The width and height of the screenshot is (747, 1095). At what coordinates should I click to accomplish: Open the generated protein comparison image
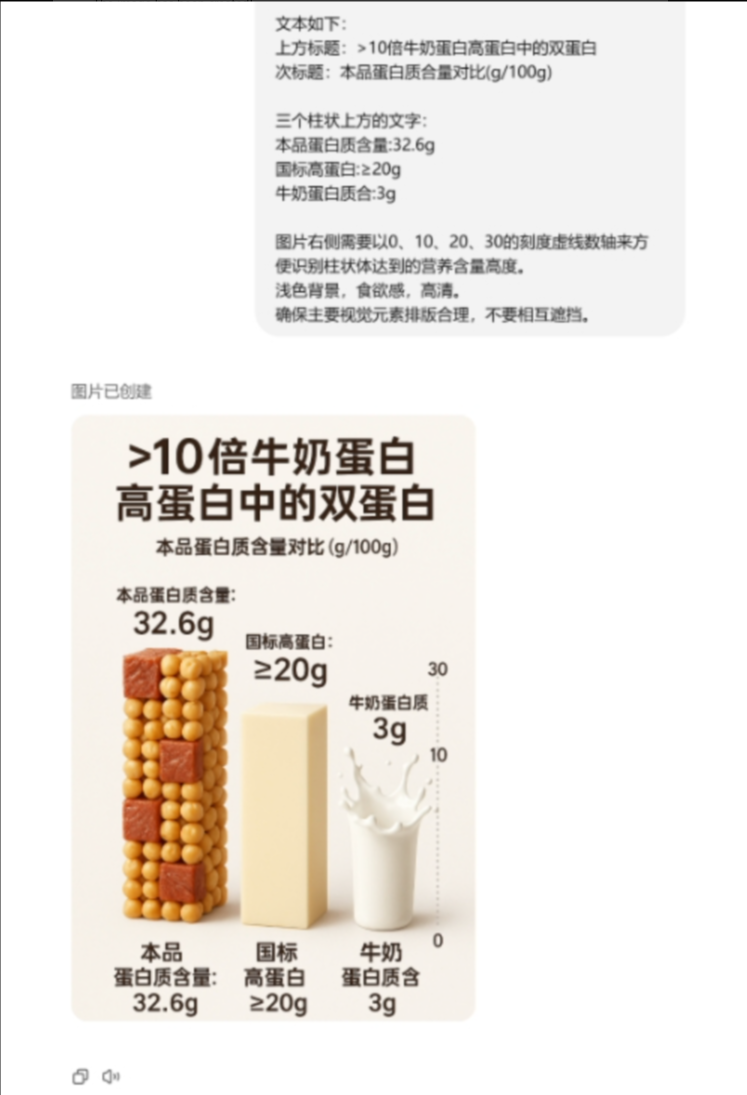(273, 717)
